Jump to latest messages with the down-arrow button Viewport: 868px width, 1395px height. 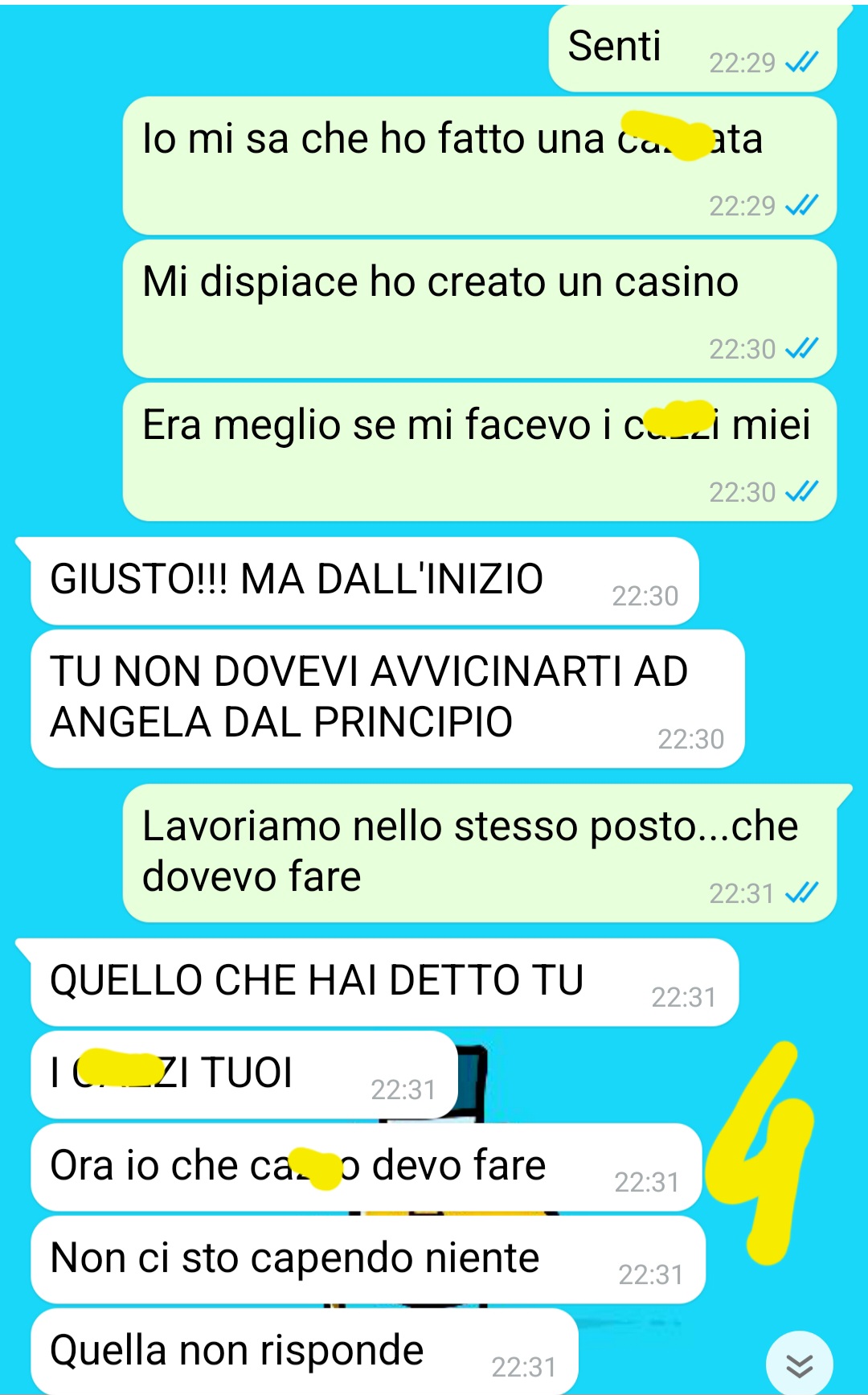[799, 1364]
